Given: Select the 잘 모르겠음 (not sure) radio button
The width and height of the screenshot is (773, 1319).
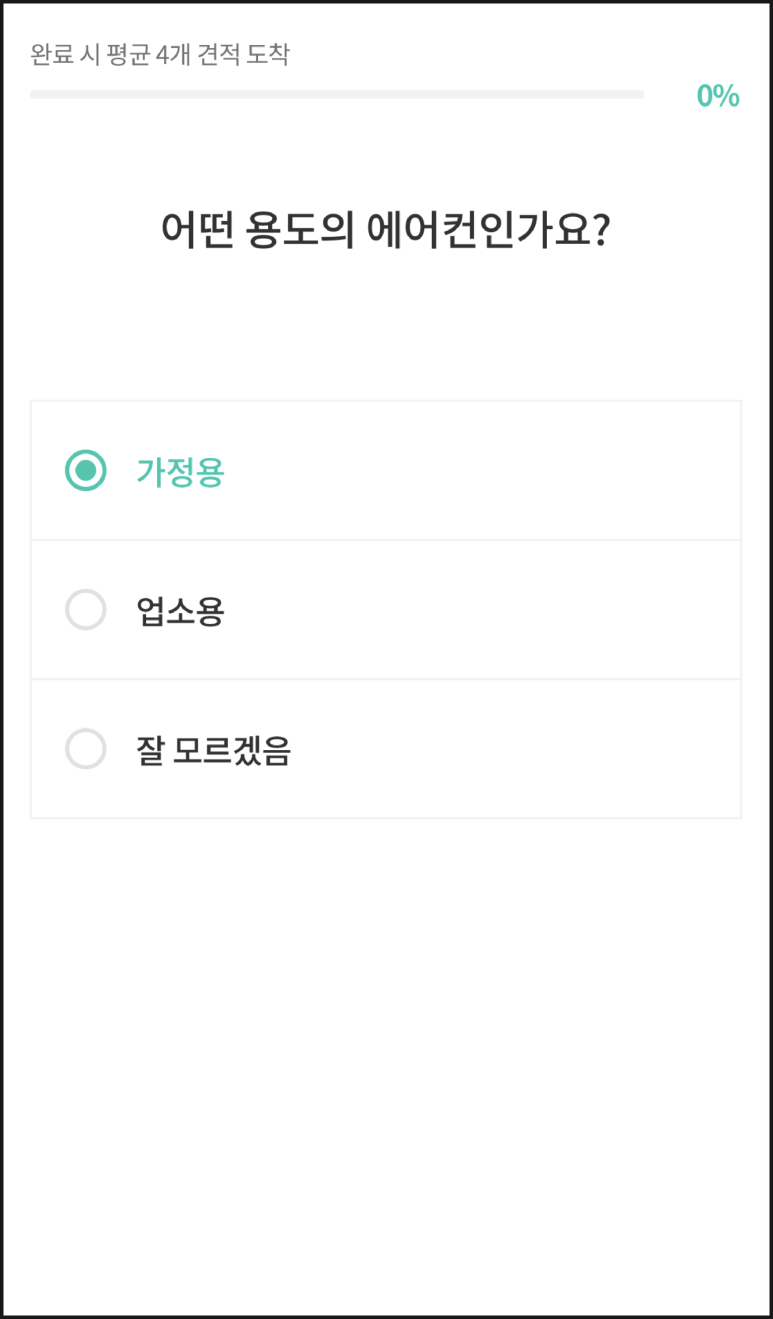Looking at the screenshot, I should (86, 749).
